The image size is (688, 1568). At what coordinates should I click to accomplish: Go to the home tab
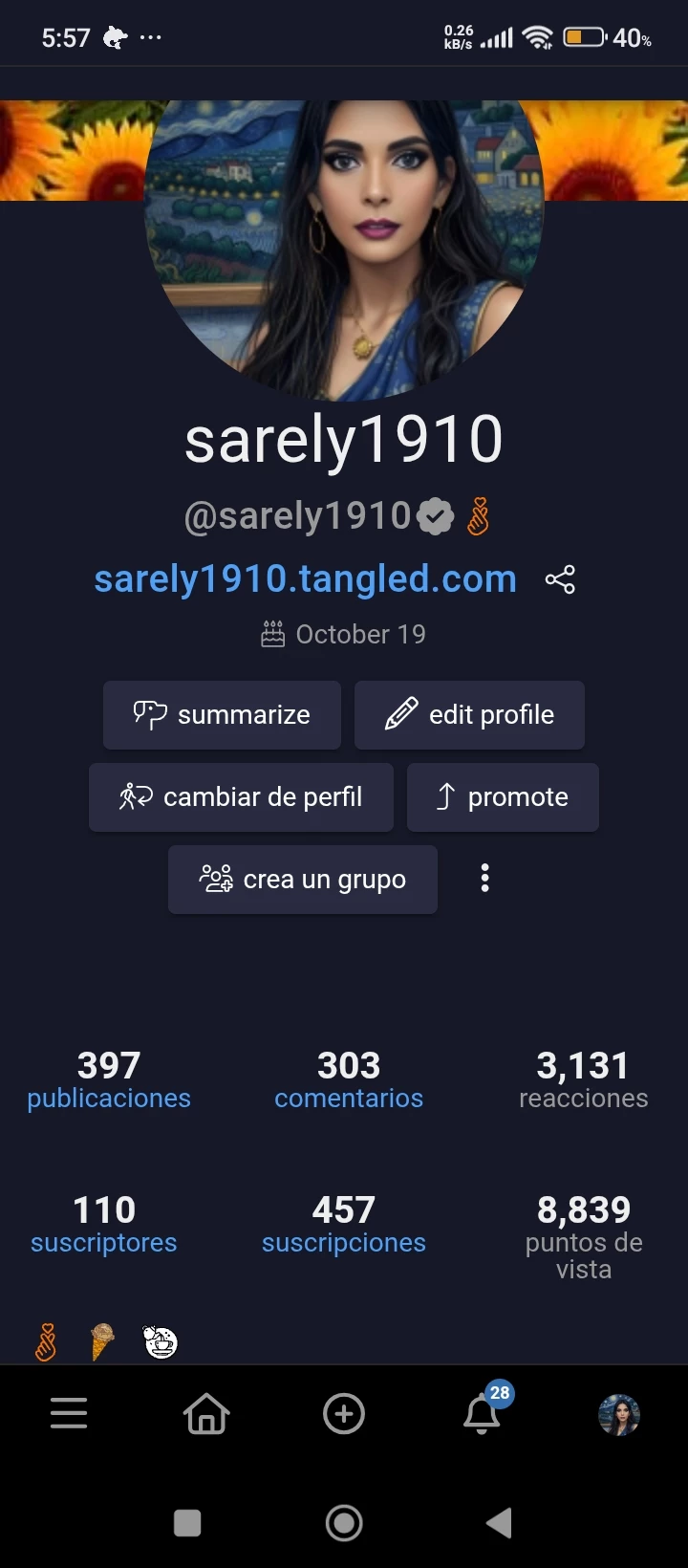[206, 1413]
